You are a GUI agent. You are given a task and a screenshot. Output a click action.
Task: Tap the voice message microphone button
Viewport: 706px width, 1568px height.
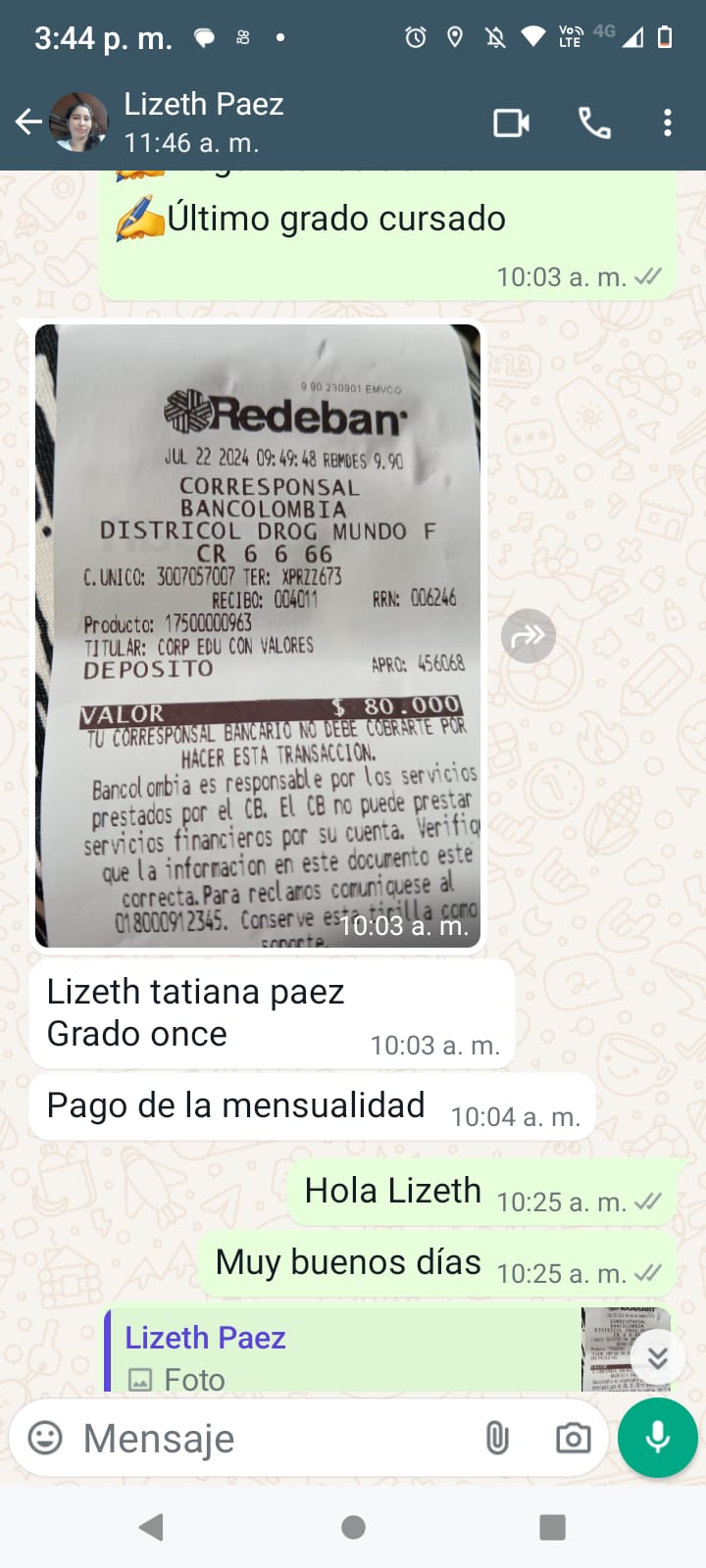pyautogui.click(x=658, y=1438)
